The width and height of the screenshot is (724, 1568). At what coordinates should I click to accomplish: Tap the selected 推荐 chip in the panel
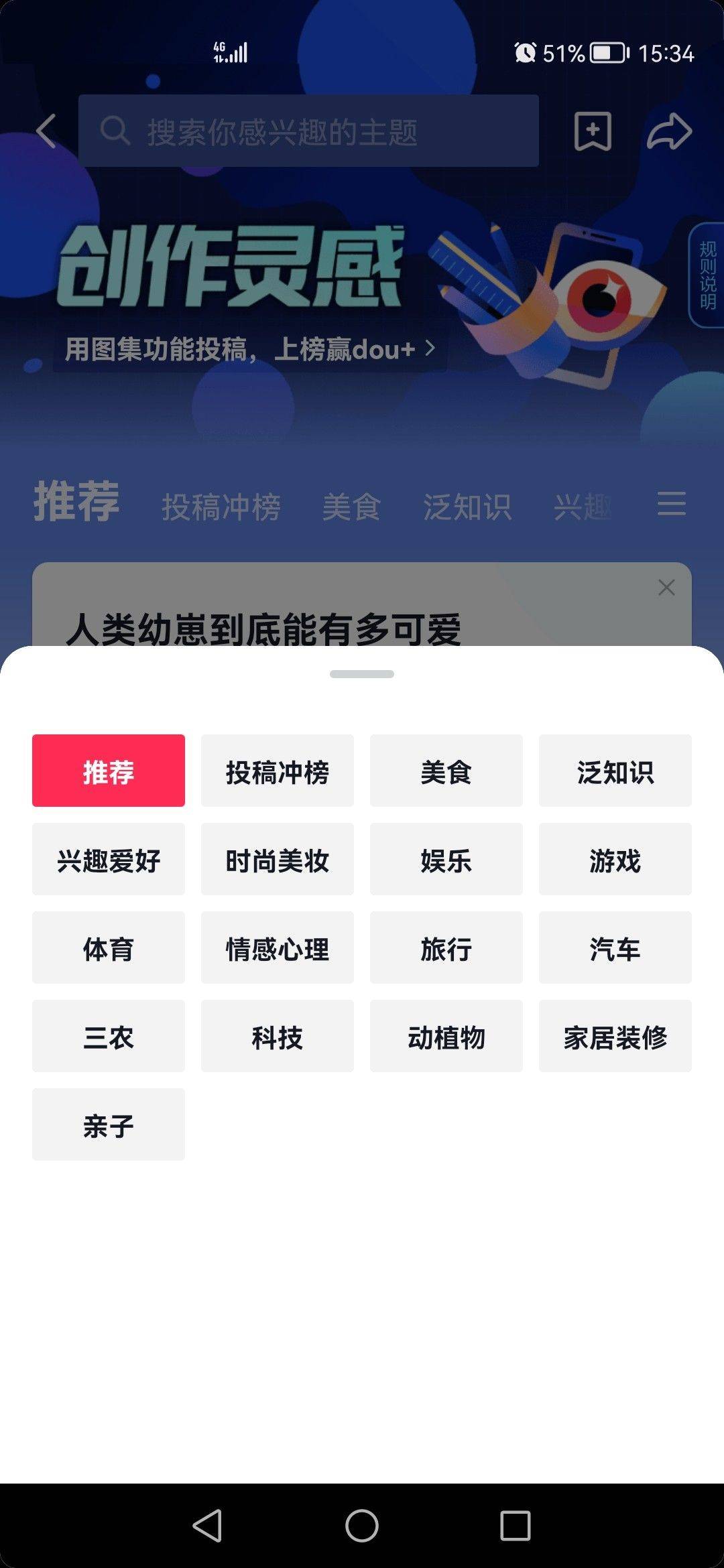[109, 771]
